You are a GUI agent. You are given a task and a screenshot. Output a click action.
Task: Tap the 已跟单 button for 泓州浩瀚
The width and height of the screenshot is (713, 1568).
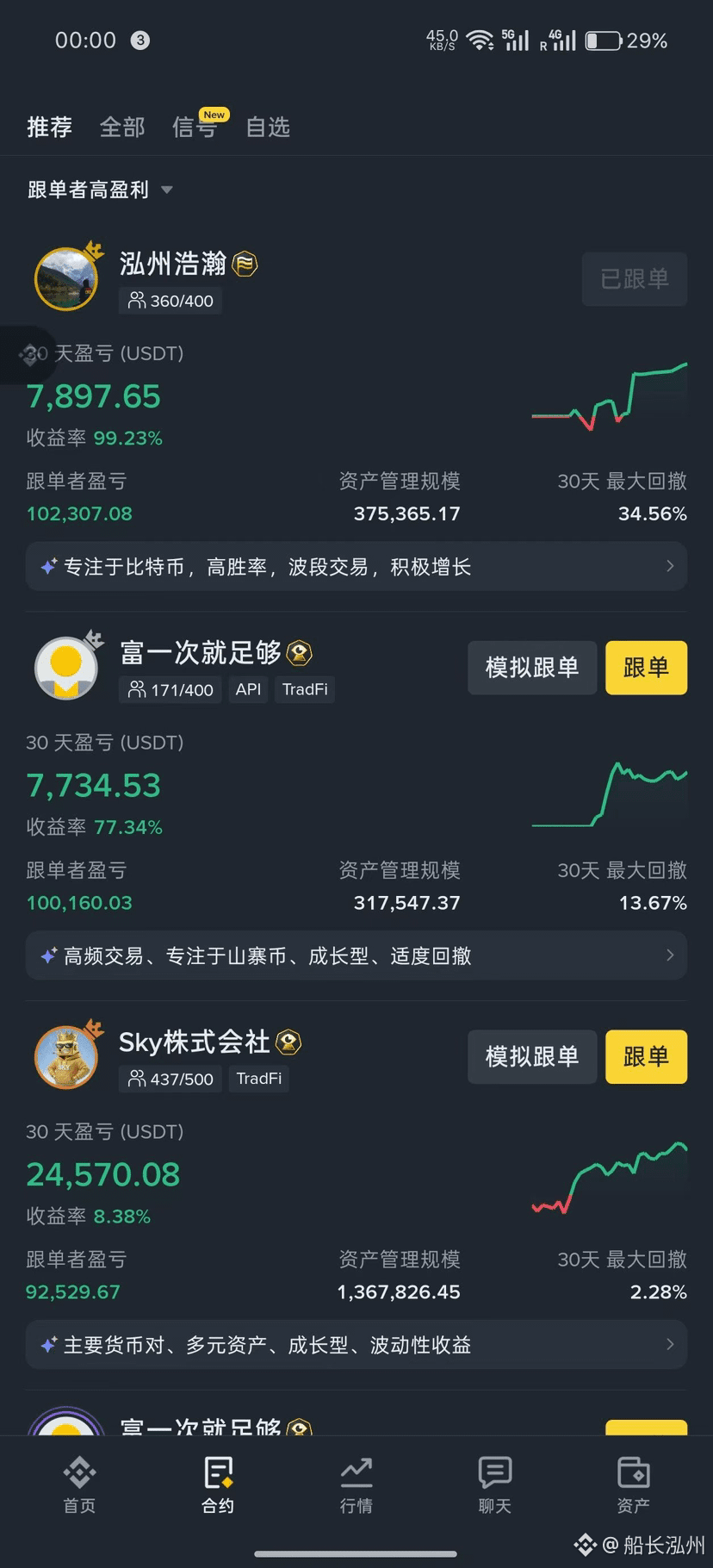point(635,279)
